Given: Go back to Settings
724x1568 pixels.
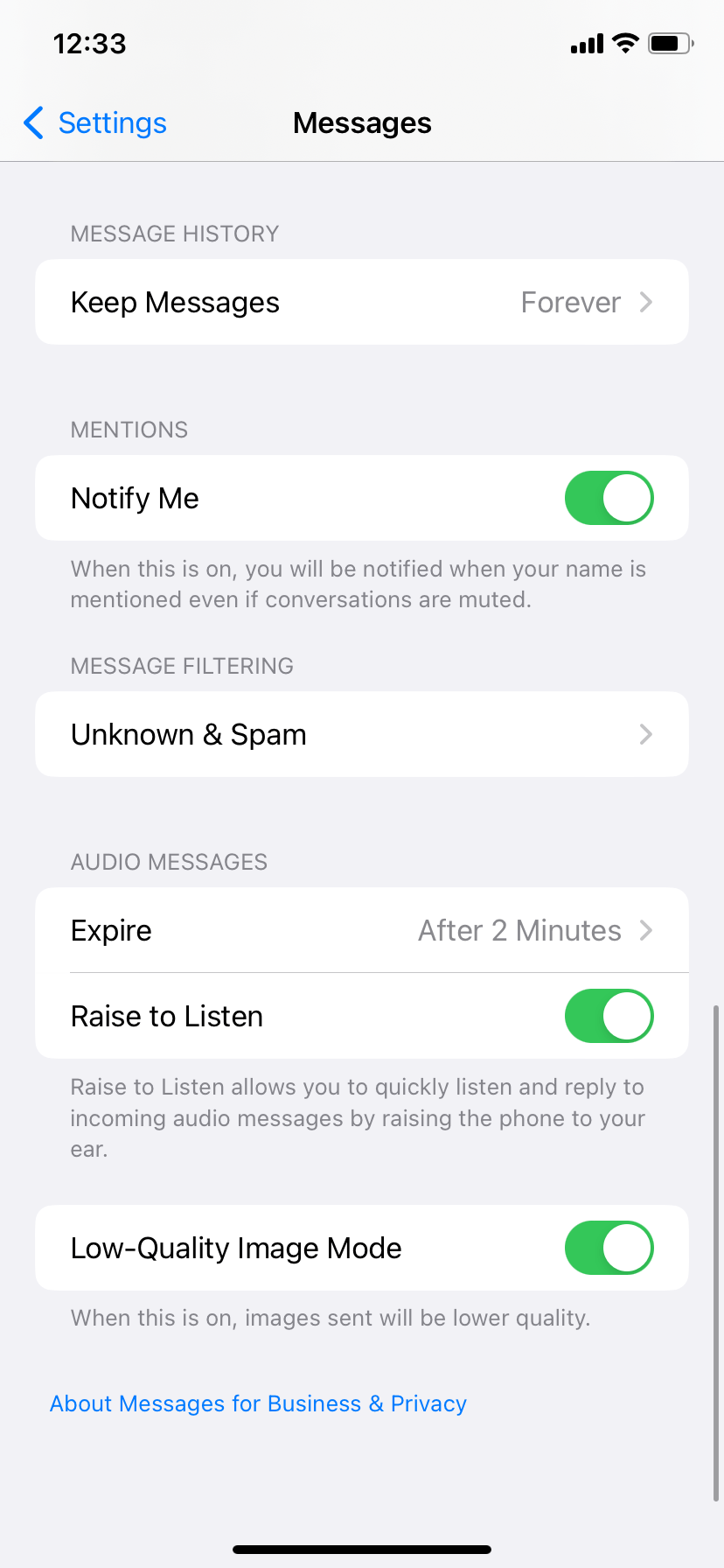Looking at the screenshot, I should [x=94, y=123].
